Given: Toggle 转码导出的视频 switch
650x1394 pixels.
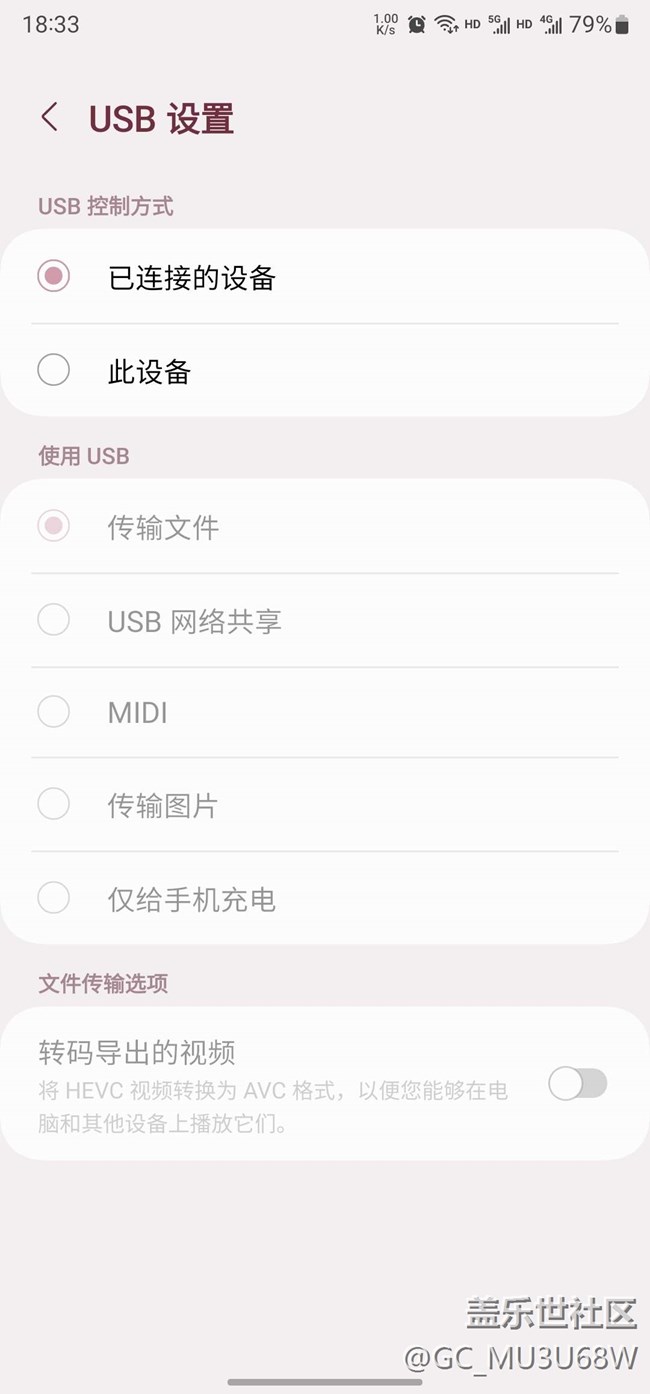Looking at the screenshot, I should coord(578,1083).
